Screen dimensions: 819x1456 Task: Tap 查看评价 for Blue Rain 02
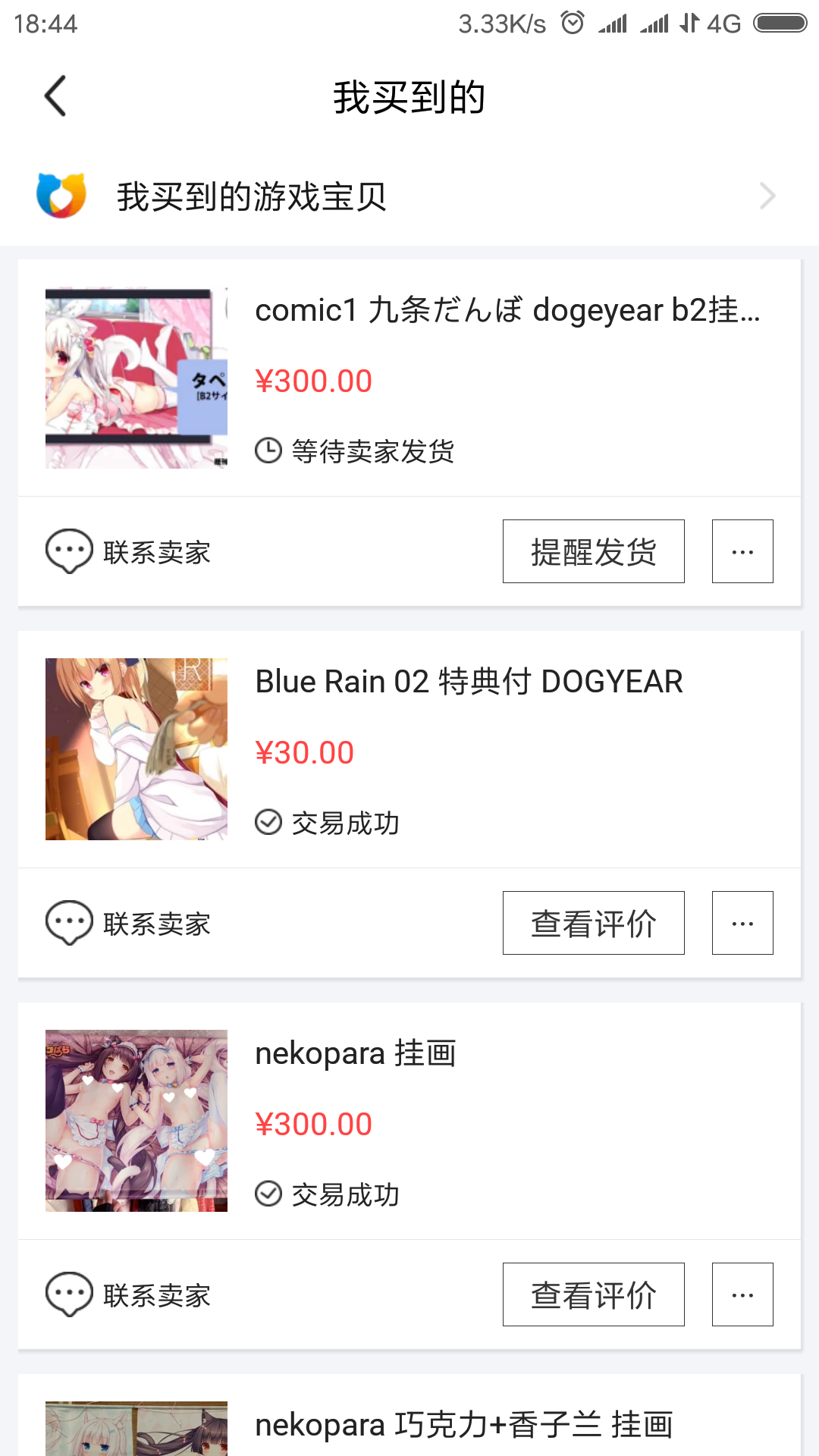pyautogui.click(x=593, y=923)
